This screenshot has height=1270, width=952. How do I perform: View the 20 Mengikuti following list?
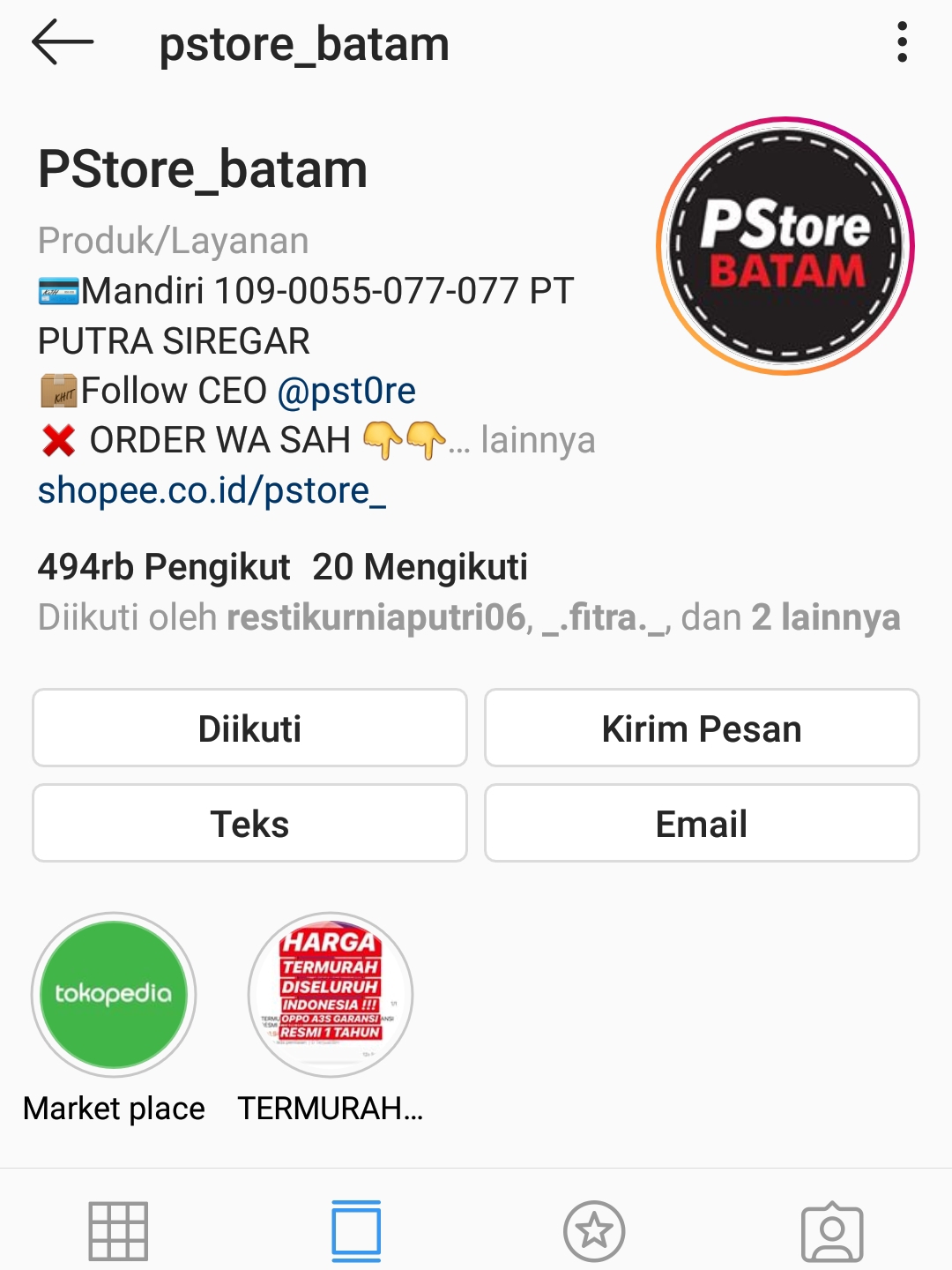420,567
